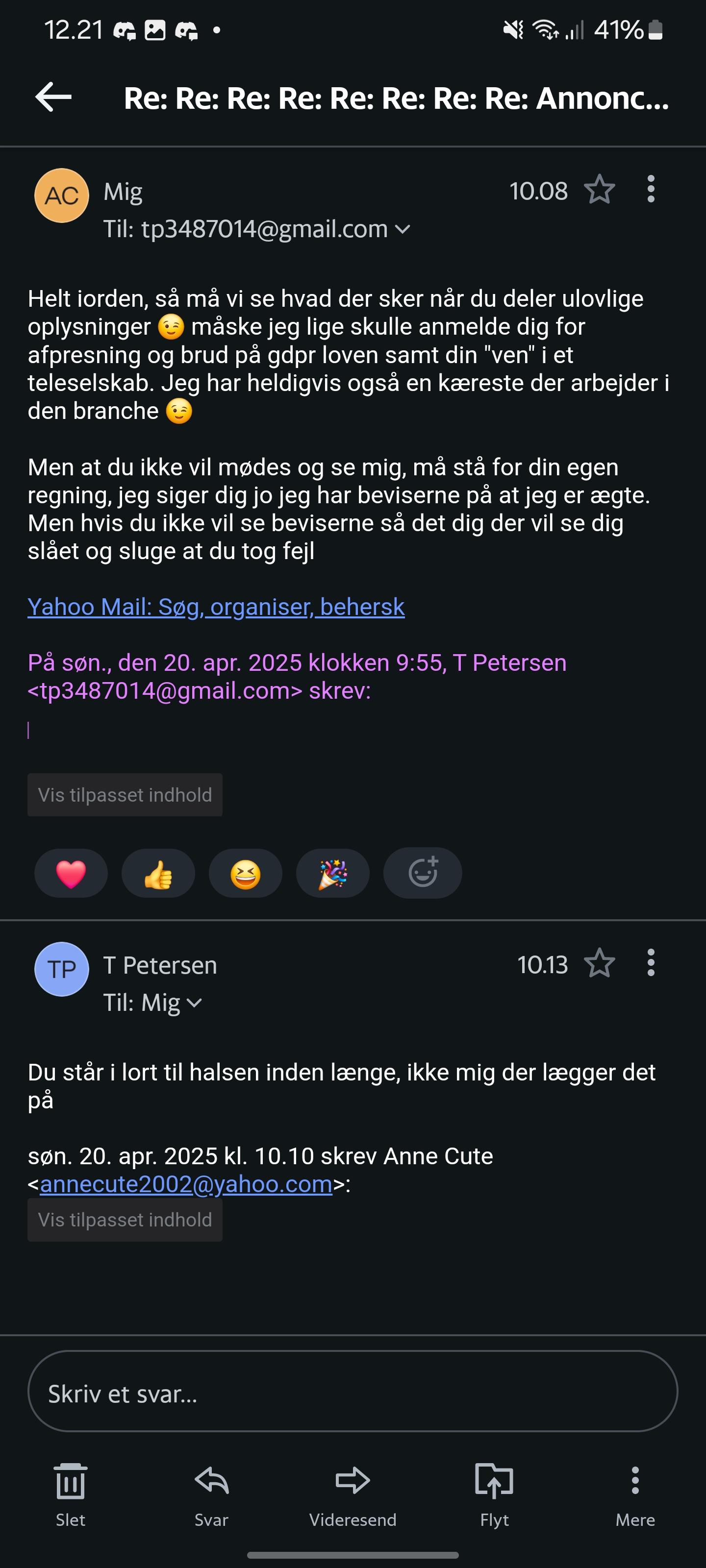Expand recipient details for tp3487014@gmail.com
This screenshot has height=1568, width=706.
tap(403, 229)
